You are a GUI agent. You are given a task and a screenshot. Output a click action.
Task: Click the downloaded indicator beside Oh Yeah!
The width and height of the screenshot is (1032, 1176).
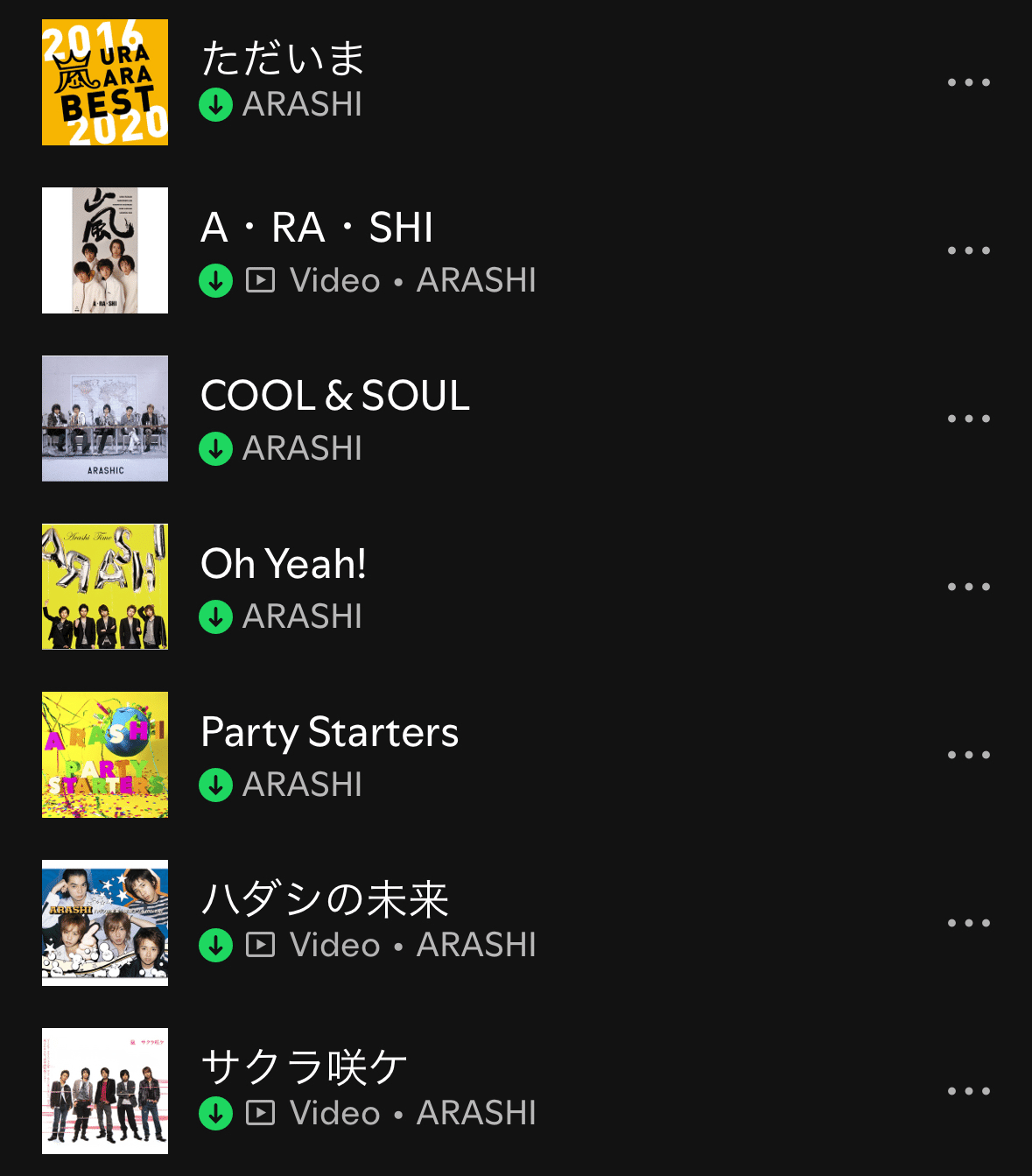click(215, 616)
